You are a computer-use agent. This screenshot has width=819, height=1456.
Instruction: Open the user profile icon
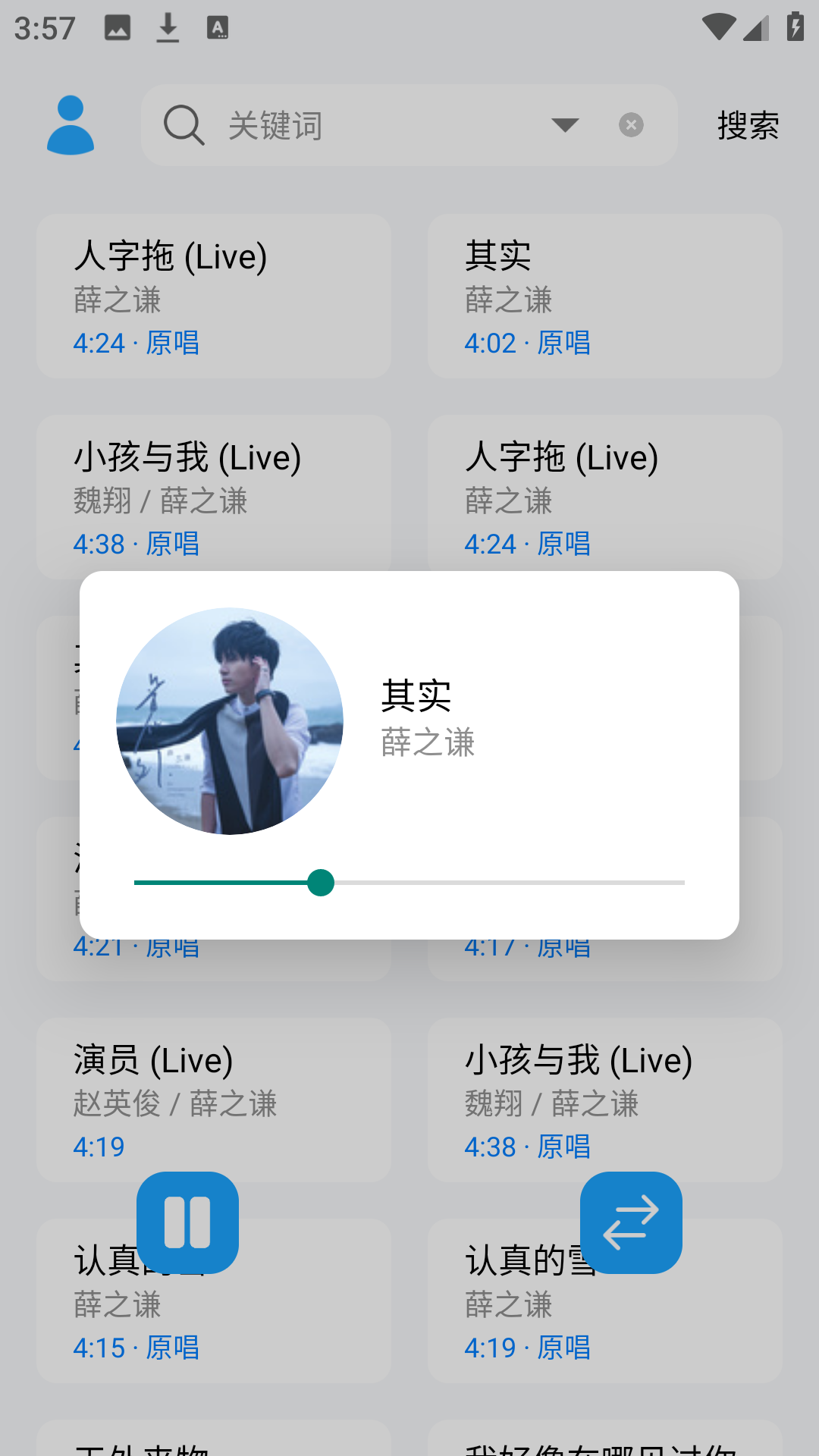71,125
